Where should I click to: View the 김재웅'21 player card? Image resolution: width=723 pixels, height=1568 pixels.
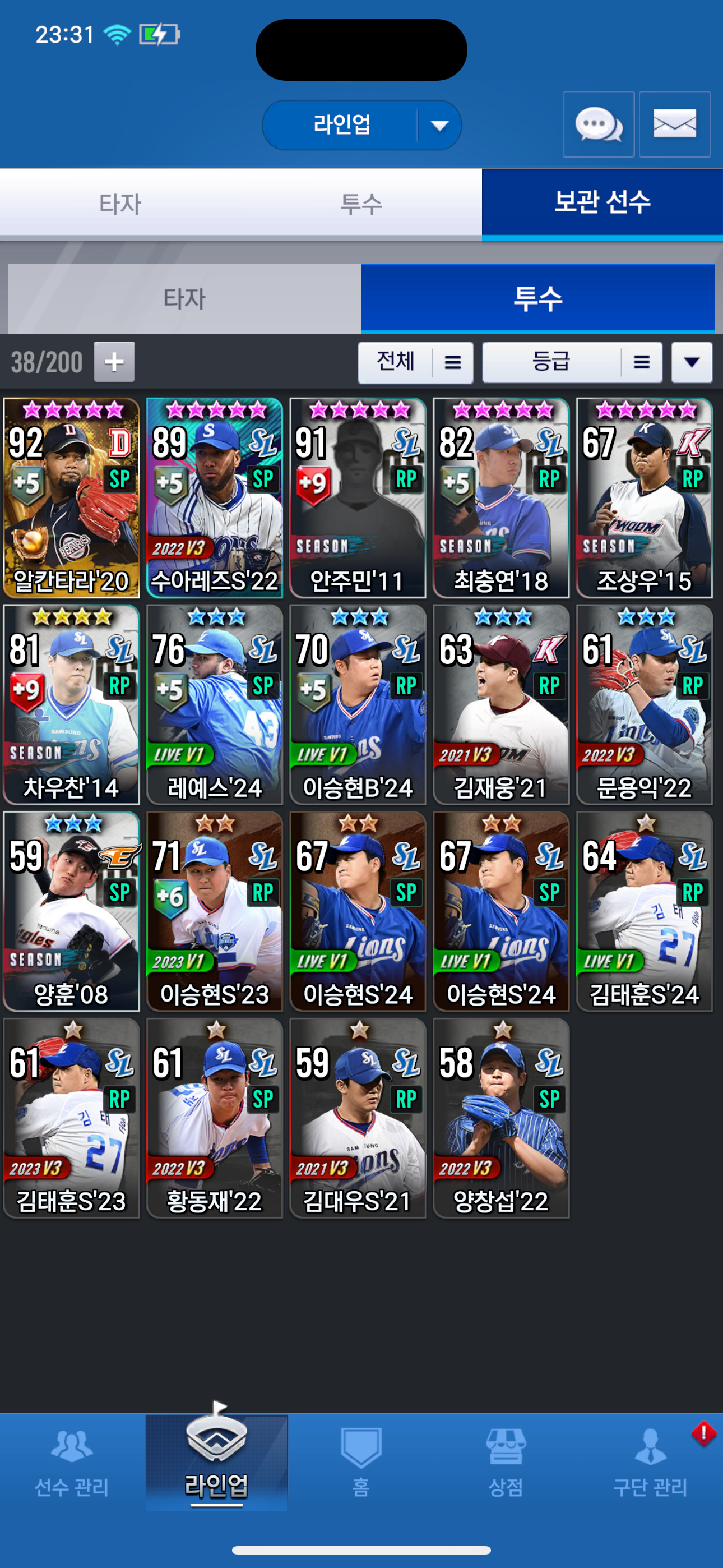(x=501, y=704)
